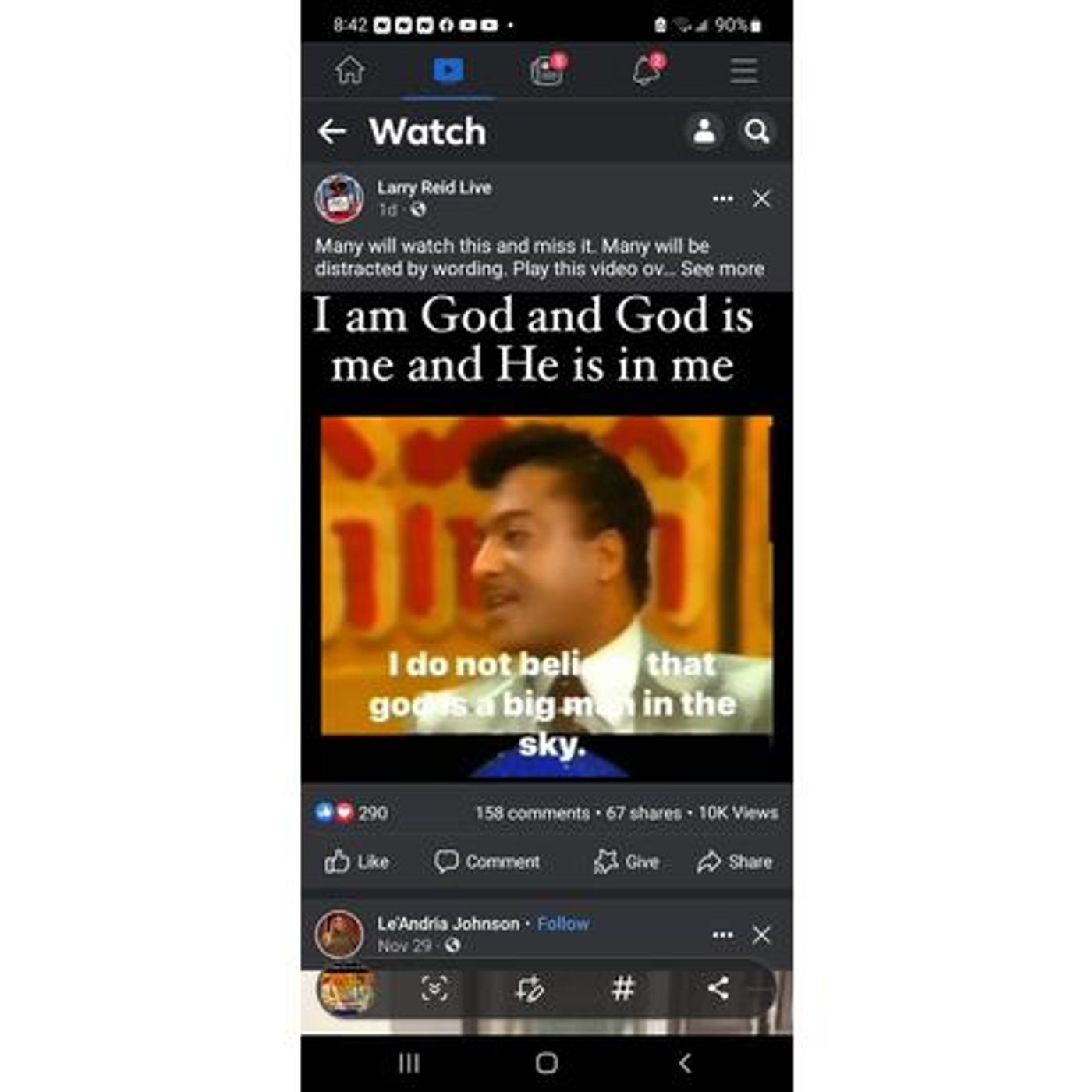This screenshot has width=1092, height=1092.
Task: Open the Watch profile icon
Action: [704, 131]
